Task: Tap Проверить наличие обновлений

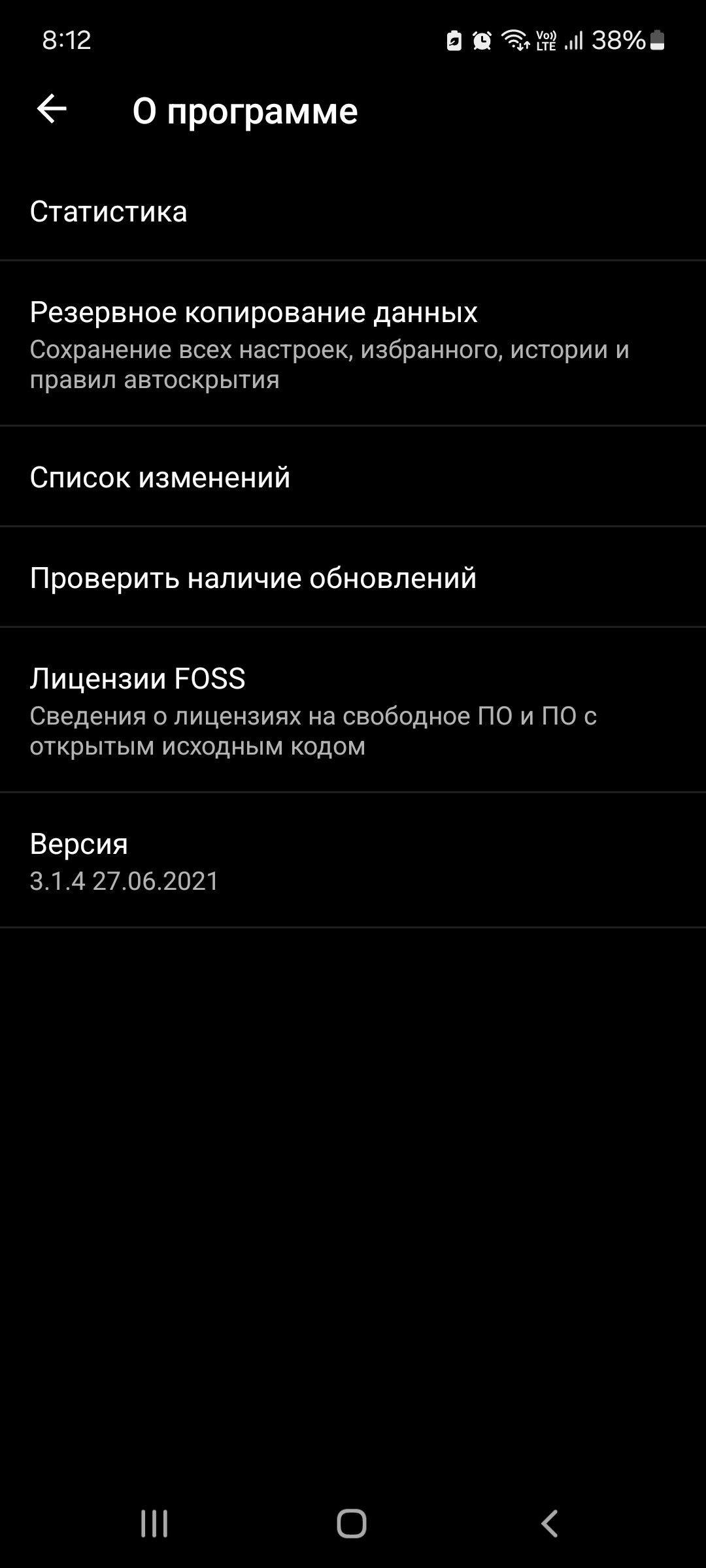Action: point(353,577)
